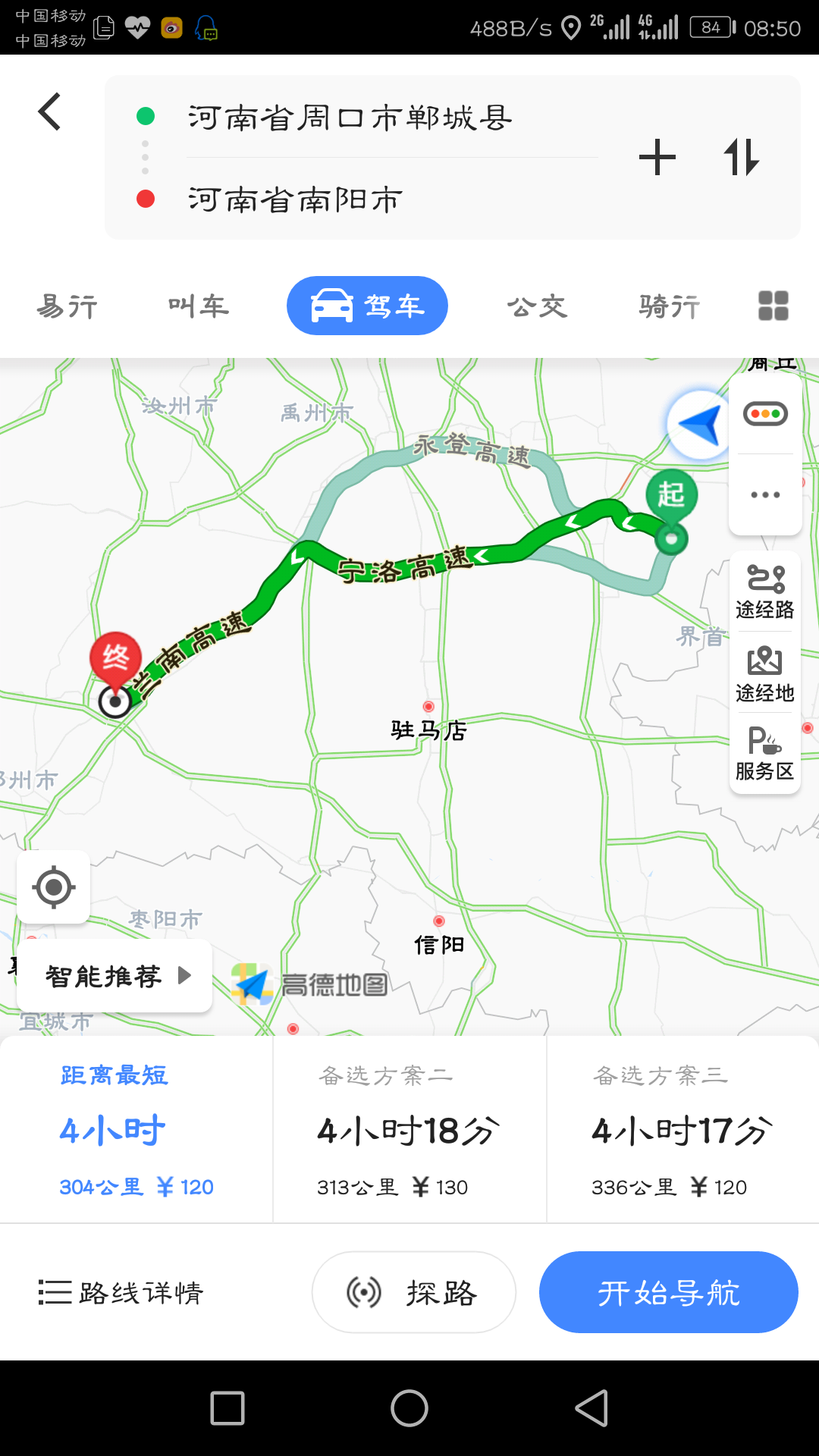Image resolution: width=819 pixels, height=1456 pixels.
Task: Open 途经地 options
Action: [764, 674]
